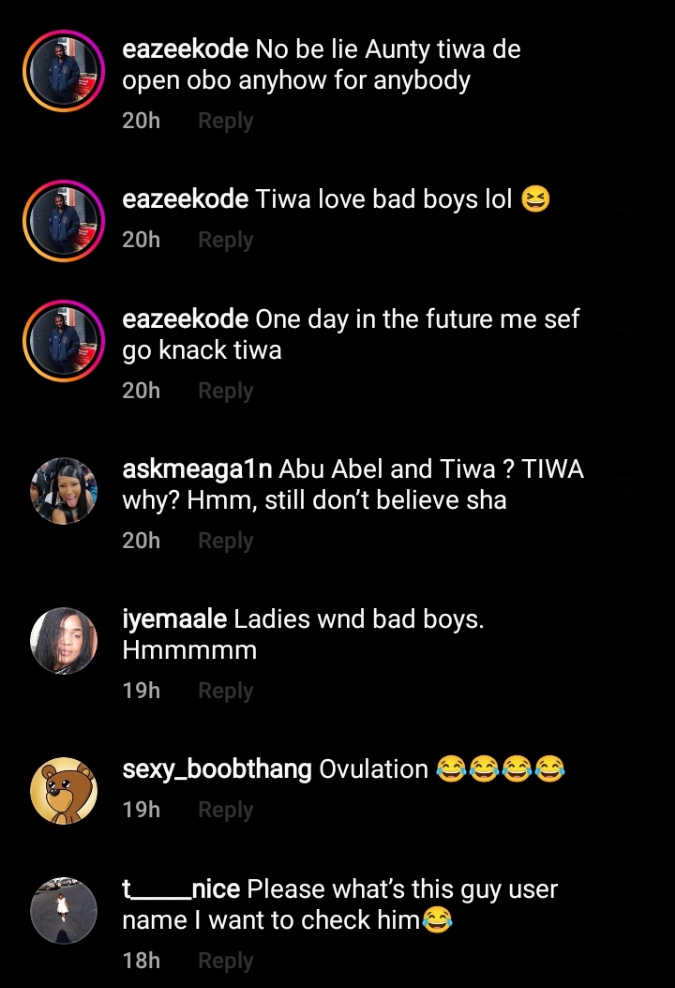Open username sexy_boobthang's profile link
Image resolution: width=675 pixels, height=988 pixels.
216,770
